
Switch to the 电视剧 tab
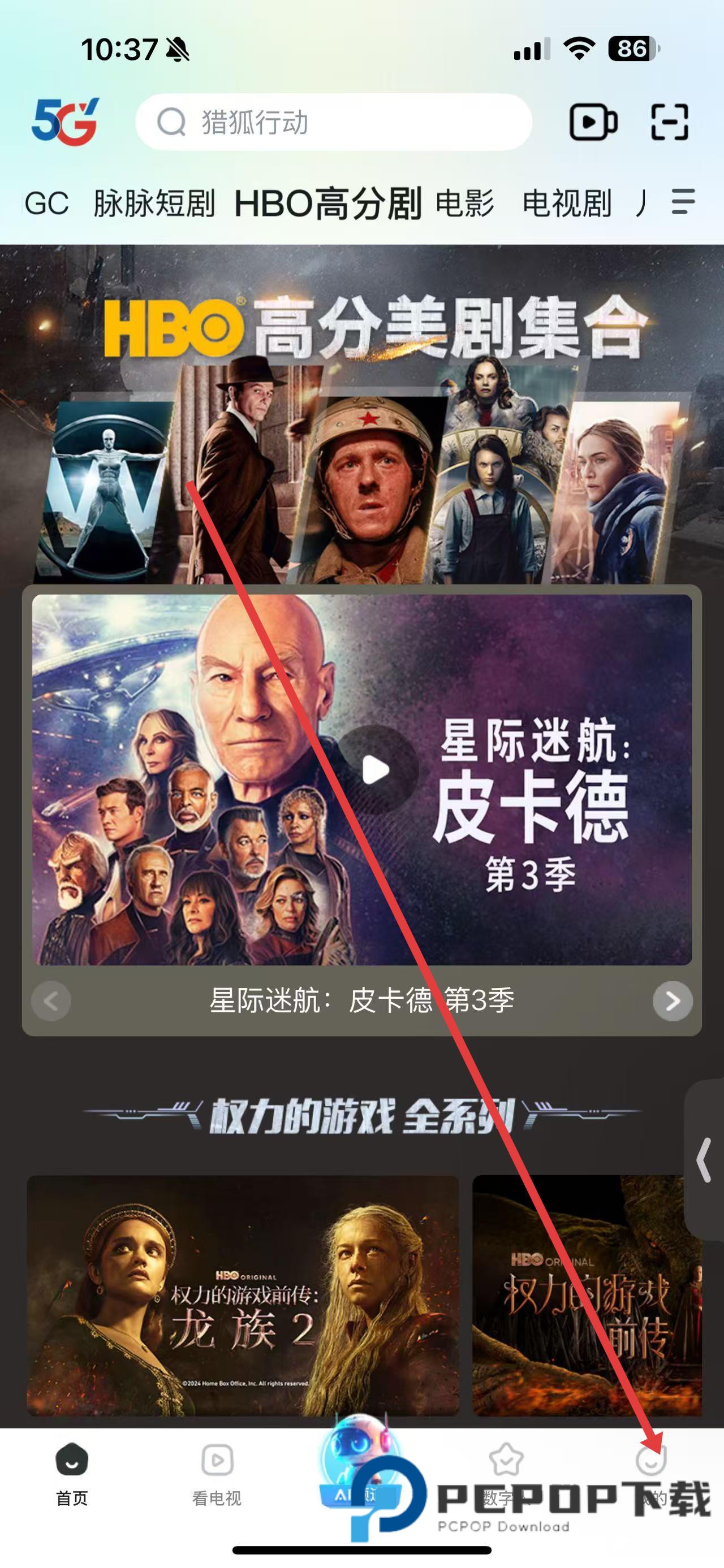pyautogui.click(x=566, y=203)
